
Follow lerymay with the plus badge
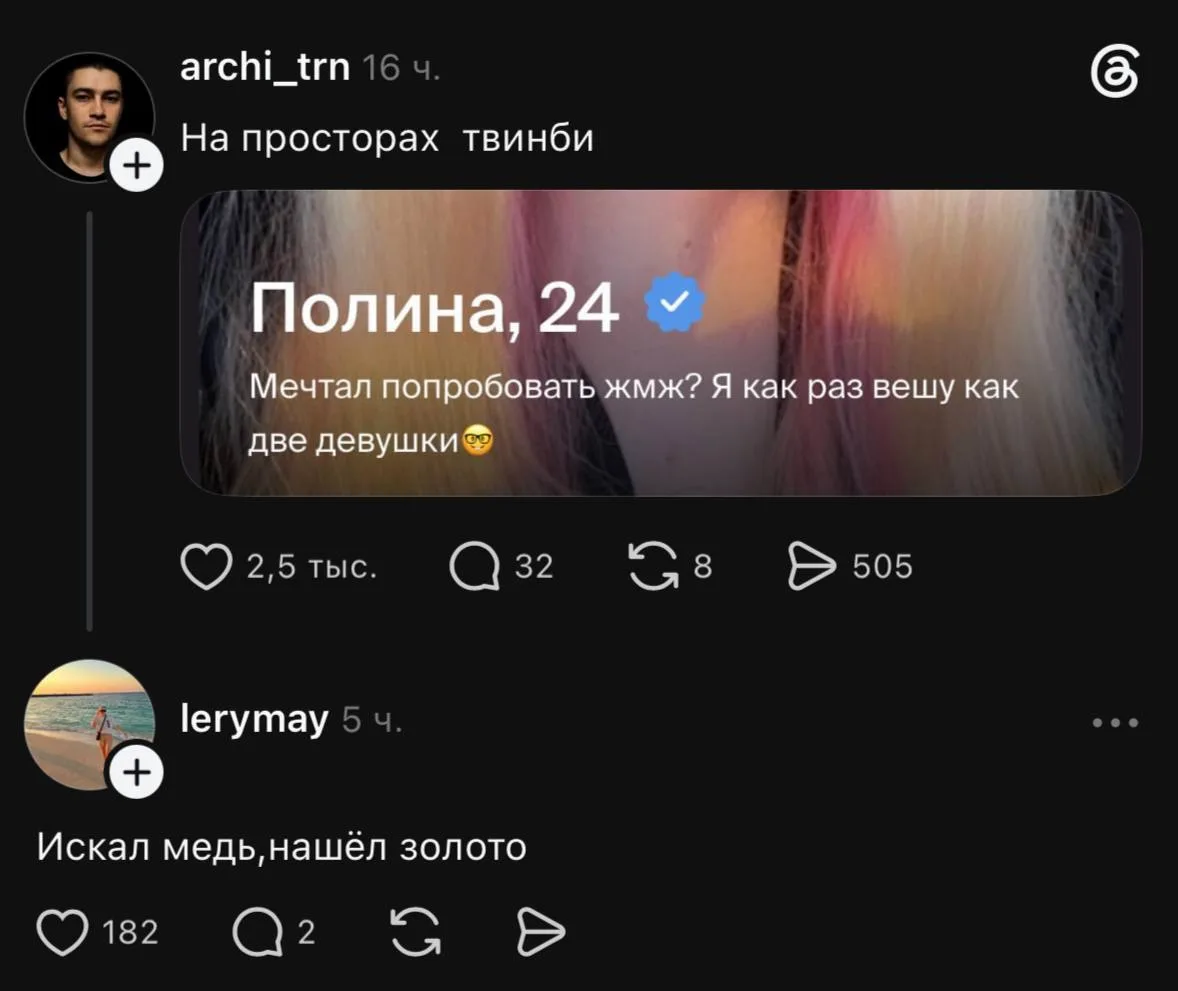click(x=137, y=772)
